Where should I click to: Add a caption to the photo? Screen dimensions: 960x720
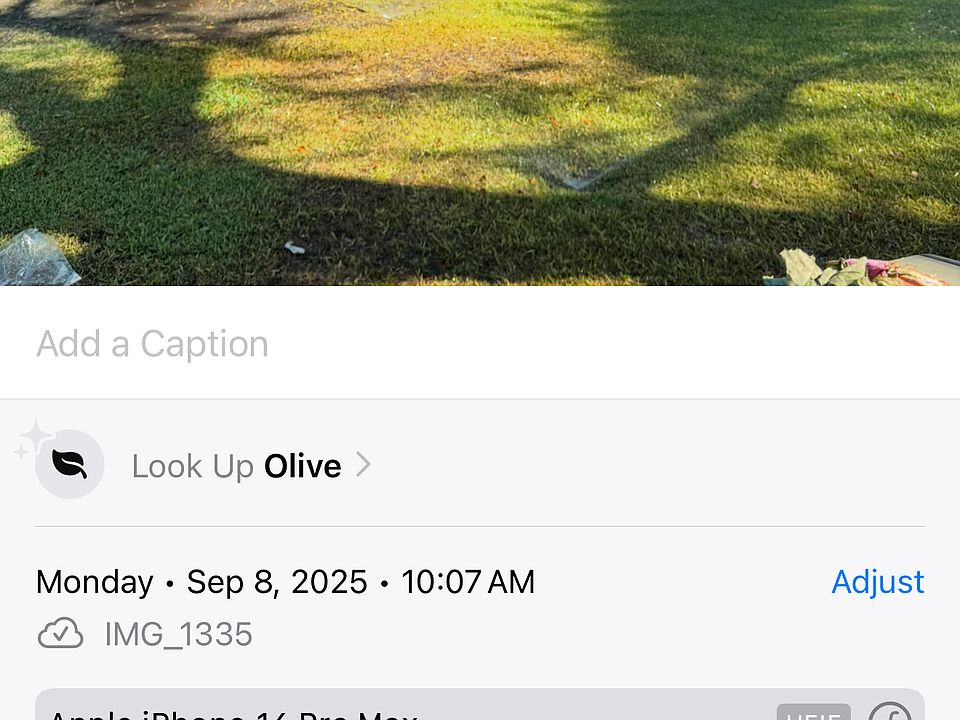click(x=152, y=344)
